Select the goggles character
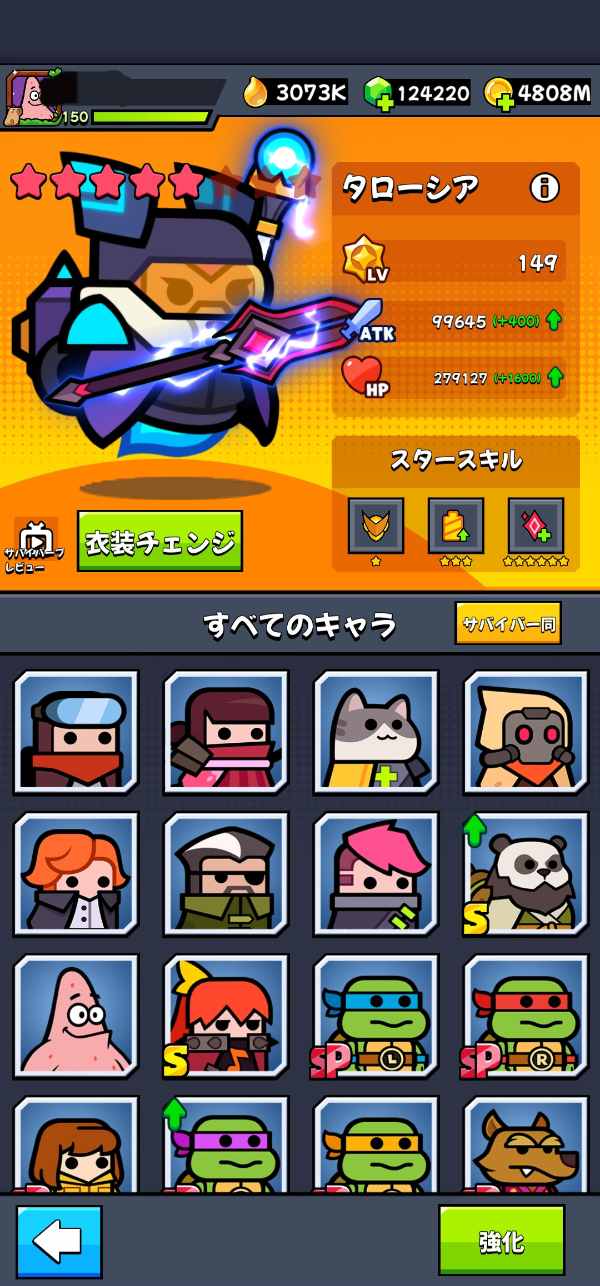 pyautogui.click(x=76, y=731)
